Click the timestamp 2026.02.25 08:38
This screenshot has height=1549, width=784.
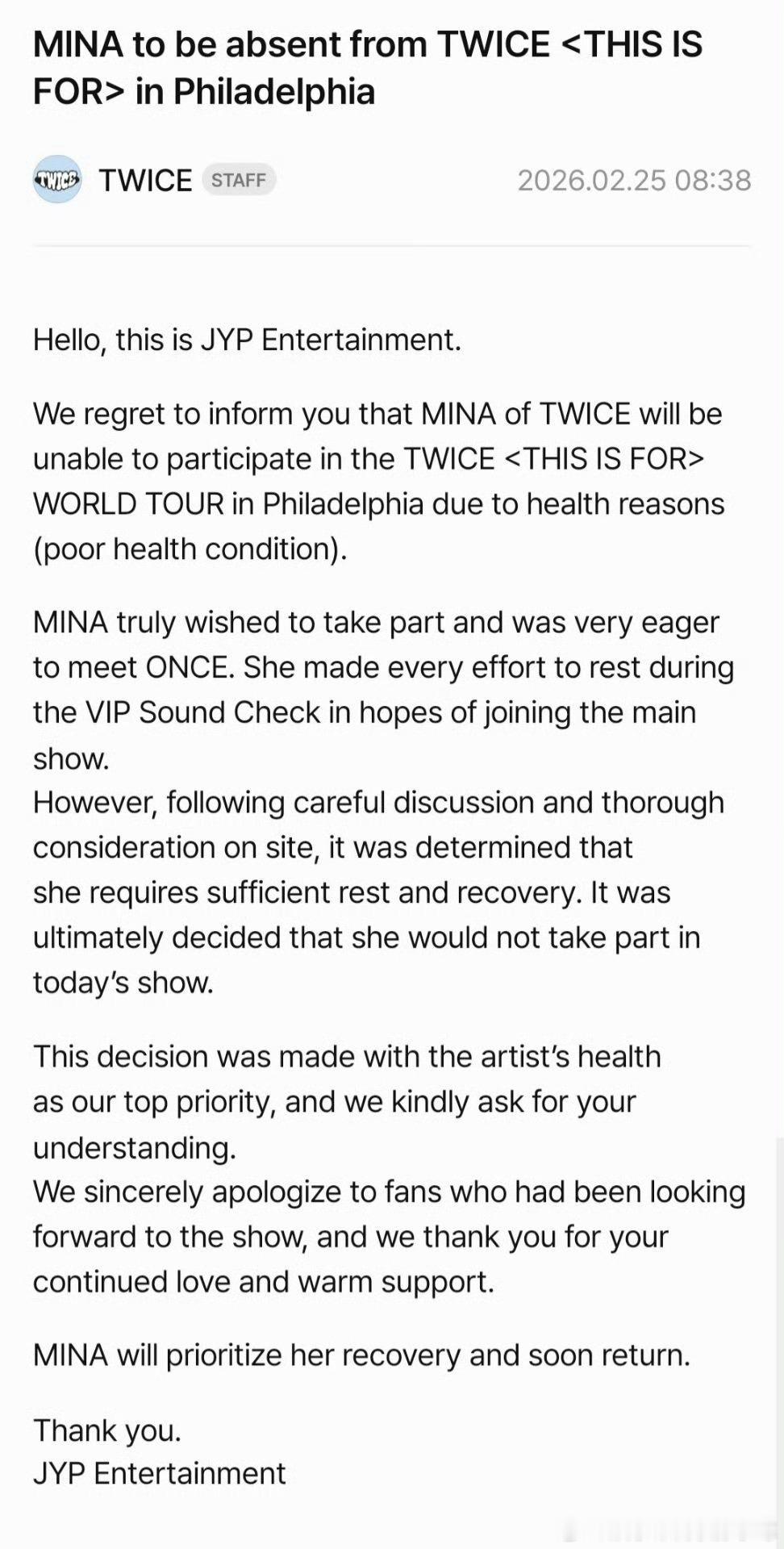point(634,179)
